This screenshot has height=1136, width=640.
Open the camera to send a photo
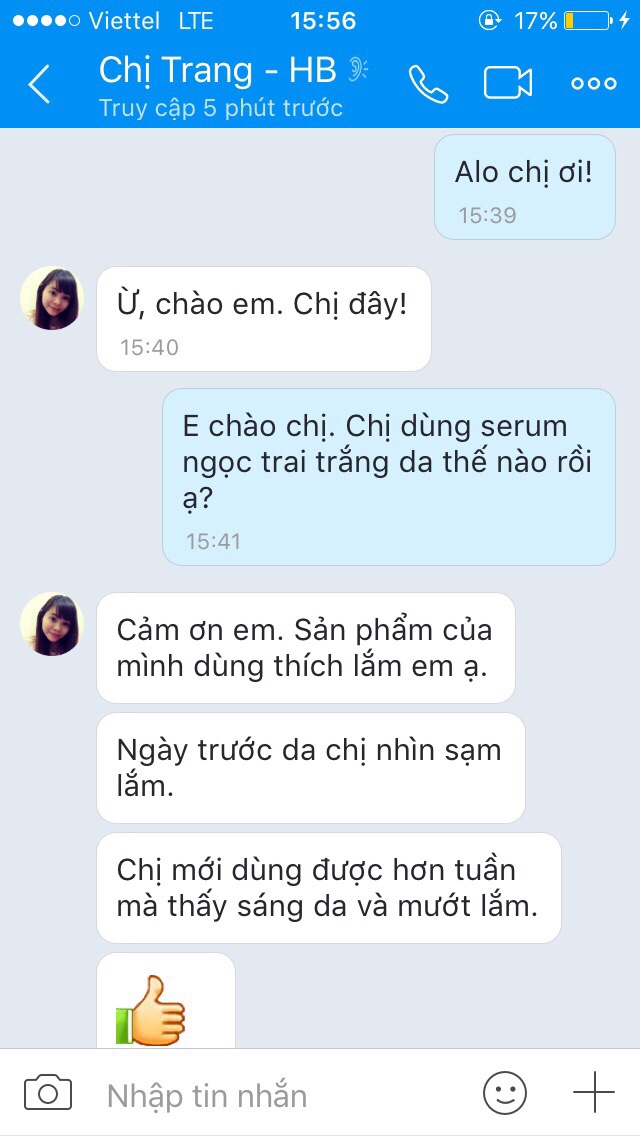pos(48,1093)
